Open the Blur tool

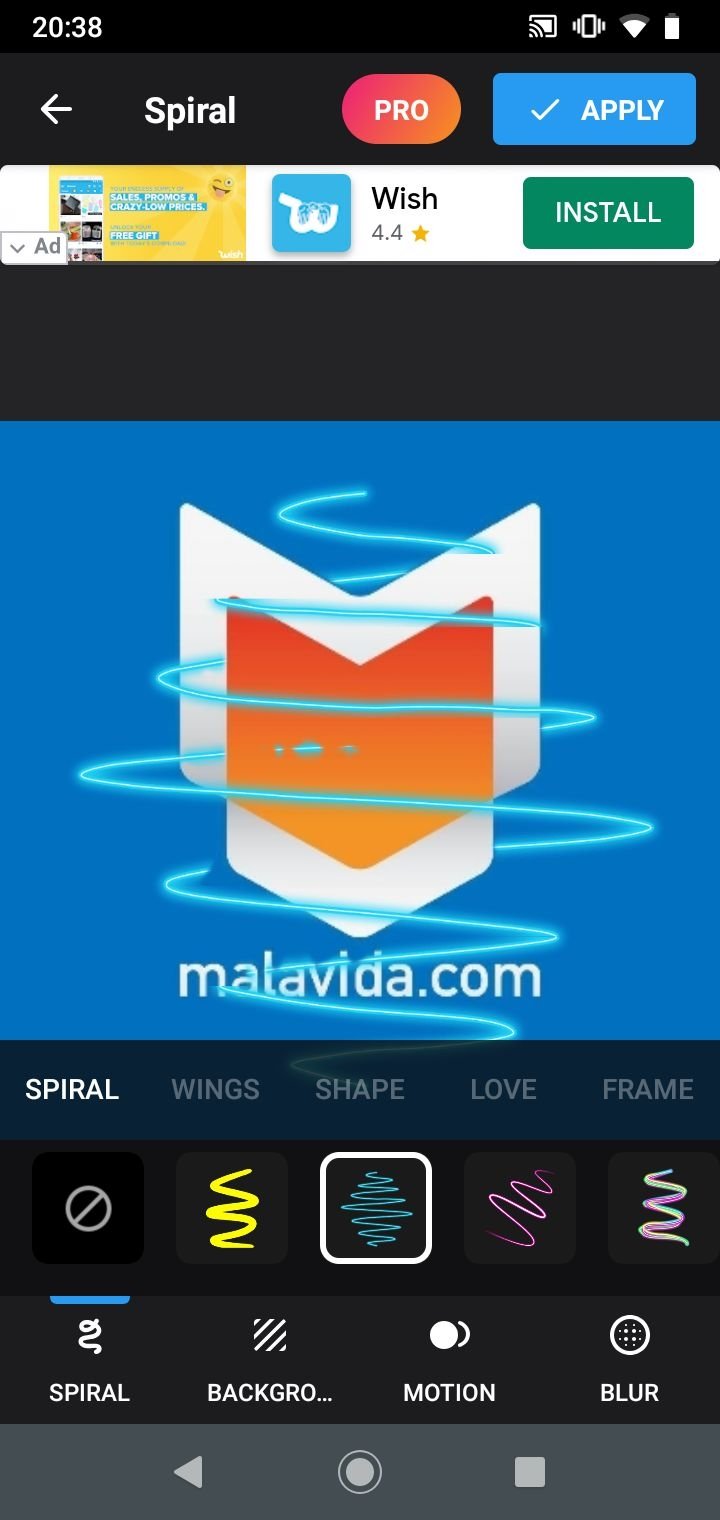click(630, 1360)
